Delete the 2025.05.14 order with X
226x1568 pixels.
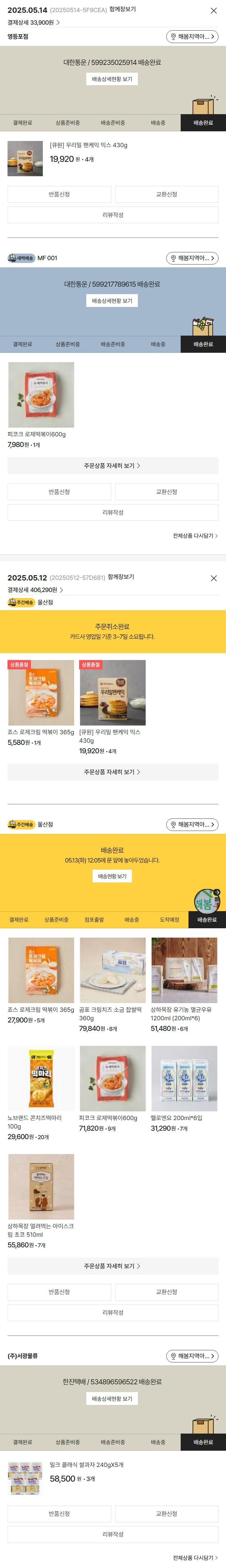coord(213,10)
